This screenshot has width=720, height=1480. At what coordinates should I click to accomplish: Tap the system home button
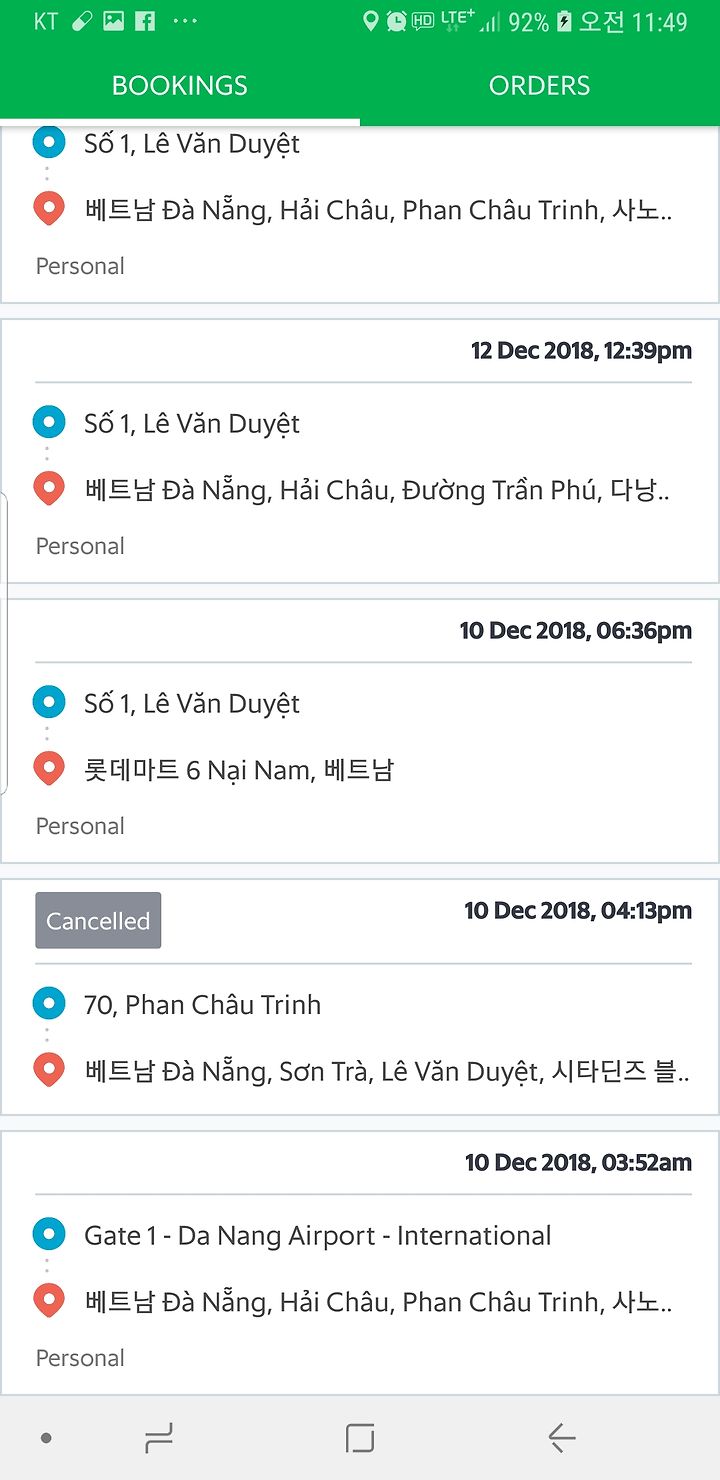click(360, 1438)
